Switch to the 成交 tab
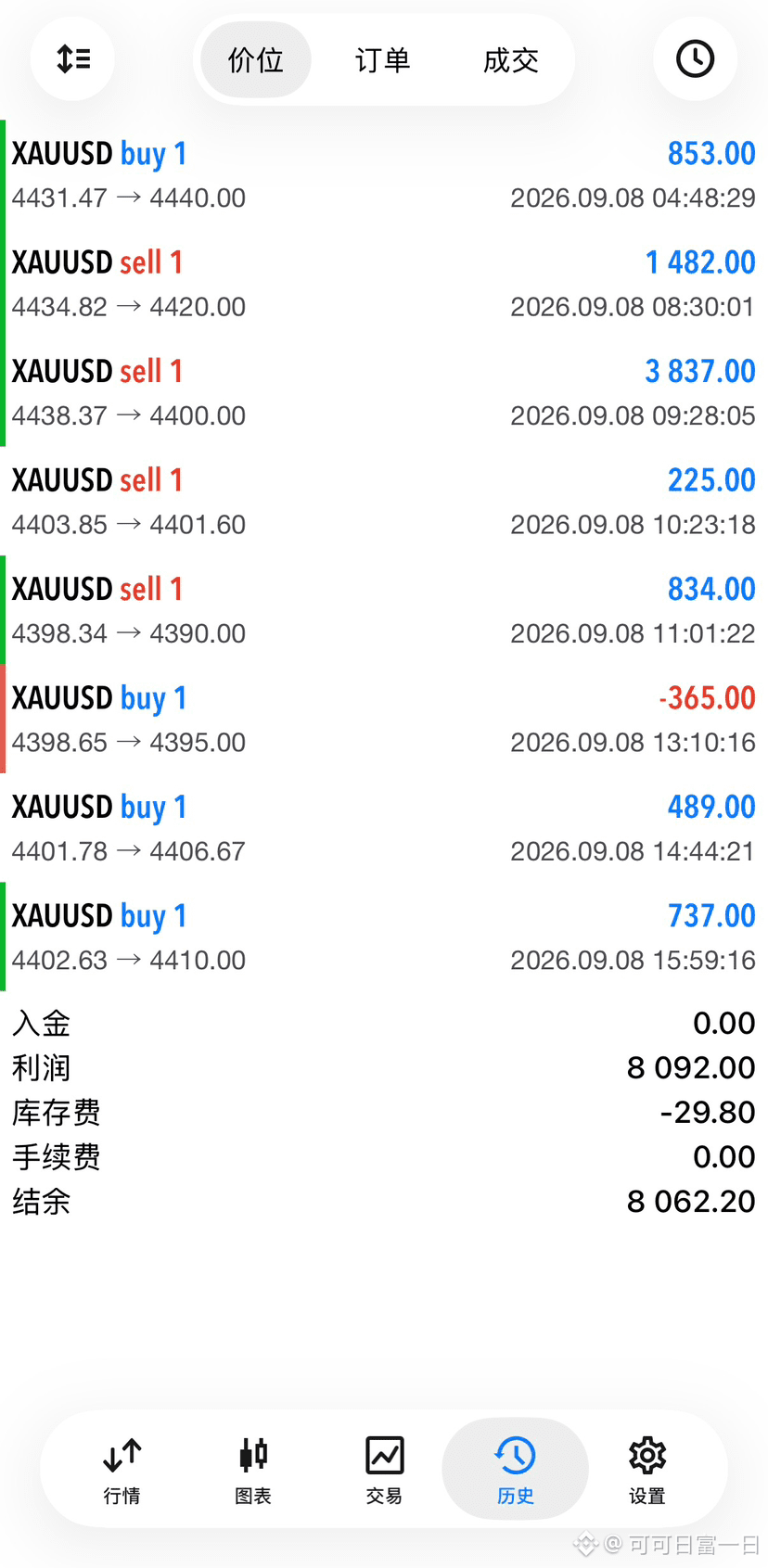Screen dimensions: 768x1568 pos(510,60)
